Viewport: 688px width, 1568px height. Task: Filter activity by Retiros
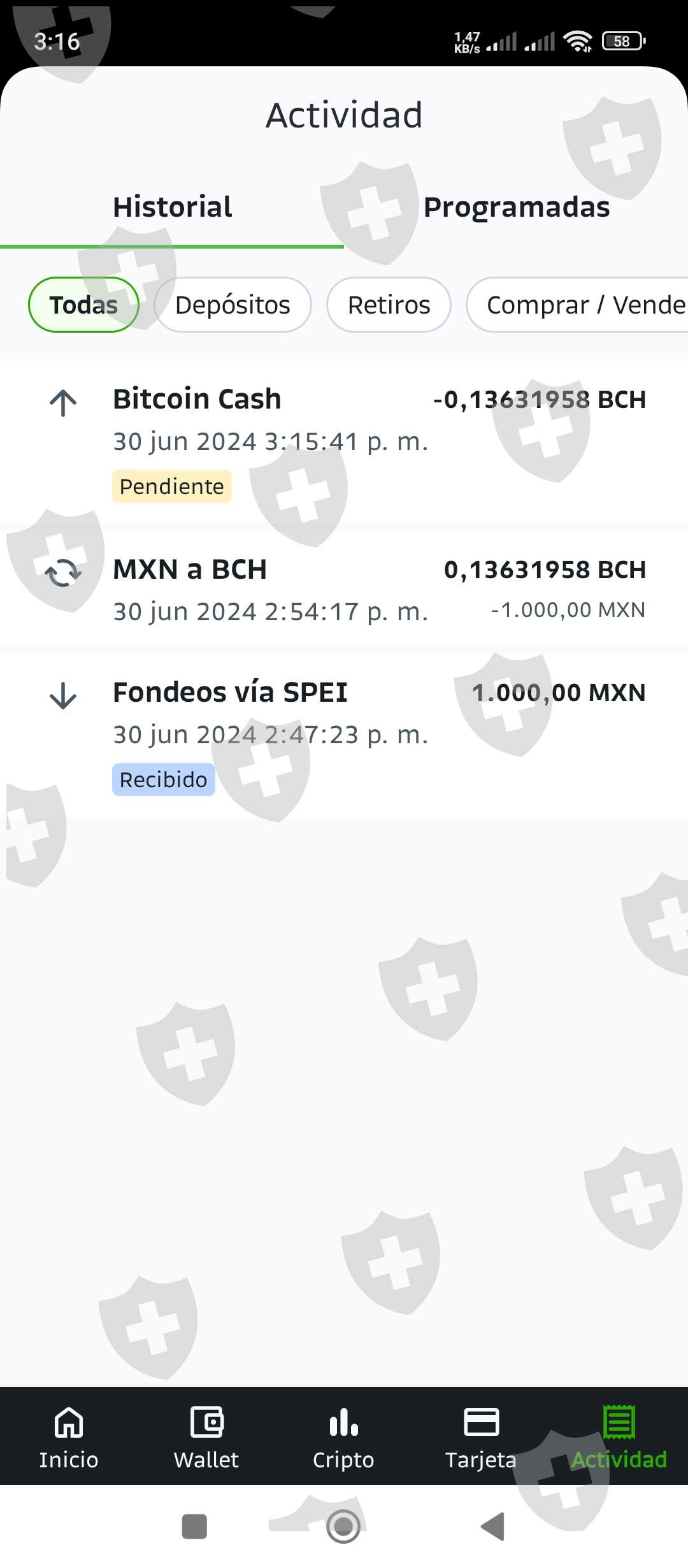pyautogui.click(x=389, y=305)
